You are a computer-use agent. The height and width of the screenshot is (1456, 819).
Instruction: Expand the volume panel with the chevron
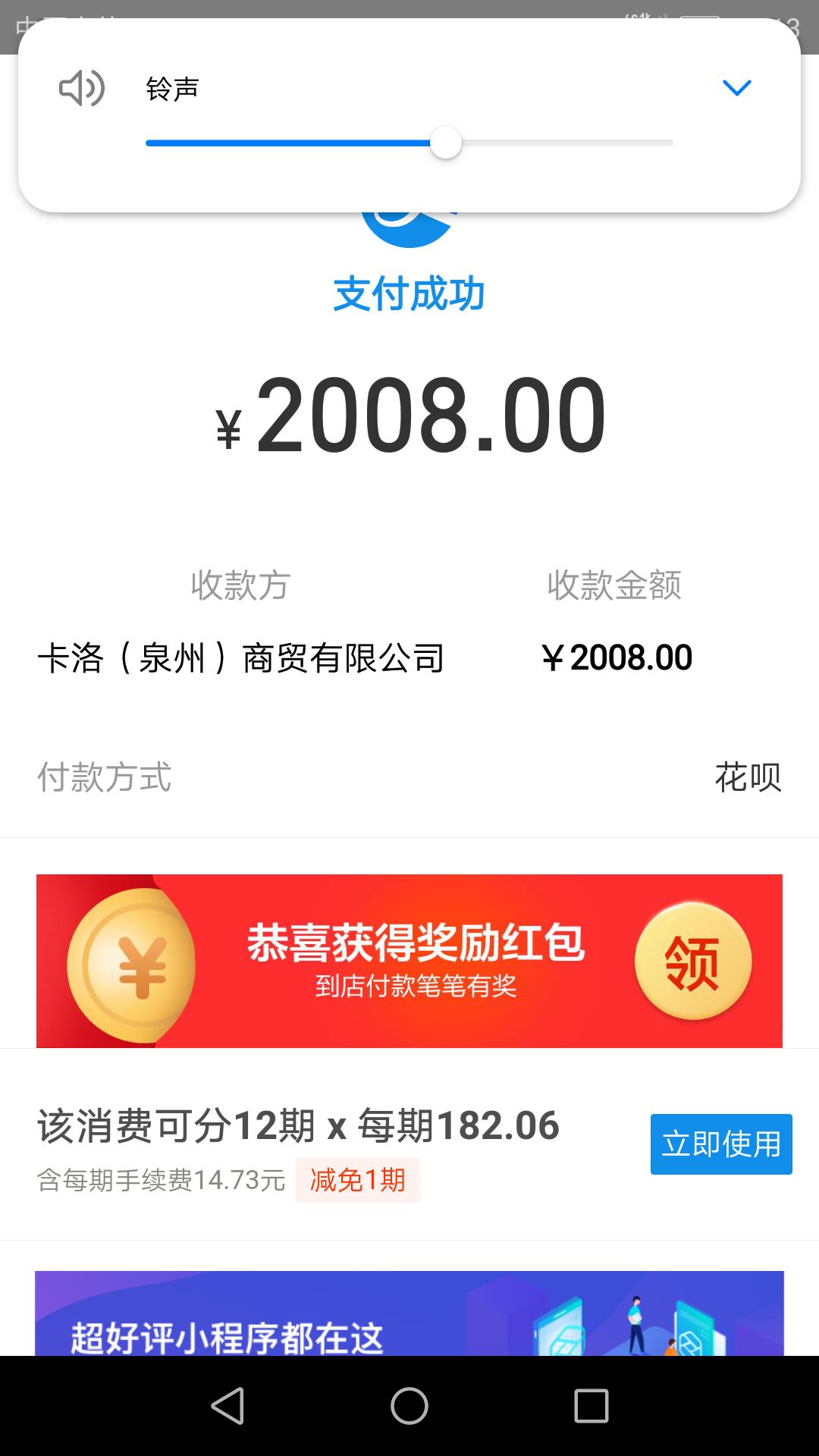click(736, 88)
